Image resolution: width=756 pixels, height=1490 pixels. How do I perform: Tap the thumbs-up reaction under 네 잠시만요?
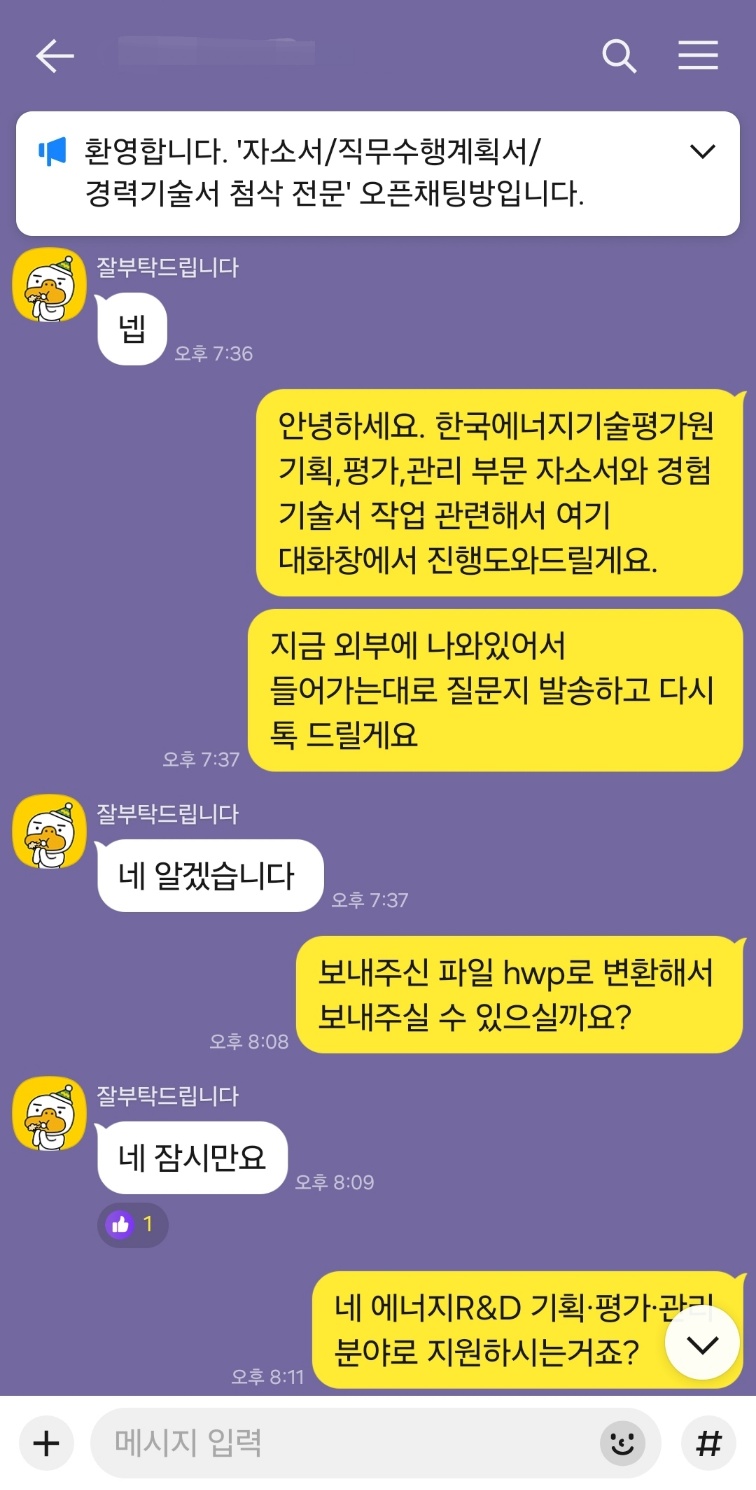(x=132, y=1224)
